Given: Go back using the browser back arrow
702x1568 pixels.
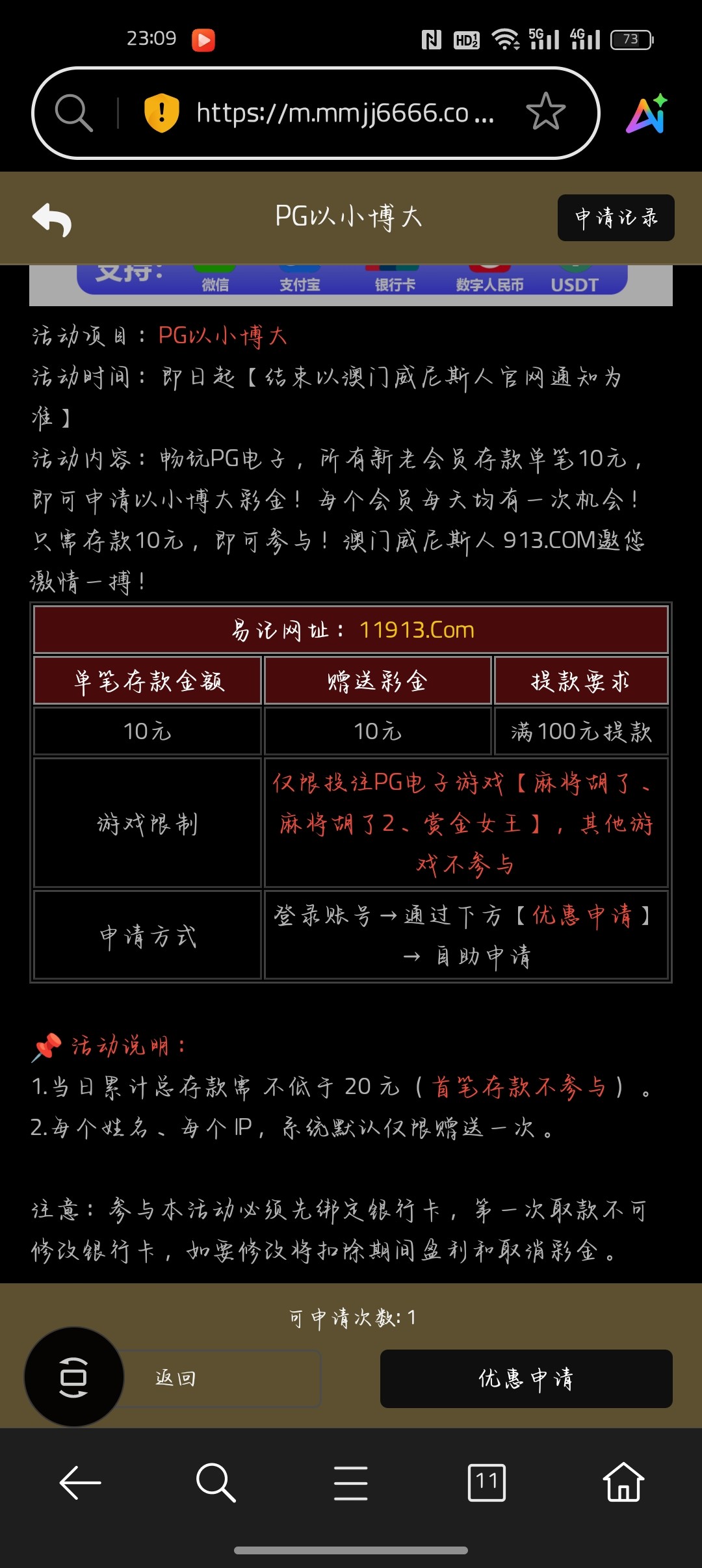Looking at the screenshot, I should 80,1483.
